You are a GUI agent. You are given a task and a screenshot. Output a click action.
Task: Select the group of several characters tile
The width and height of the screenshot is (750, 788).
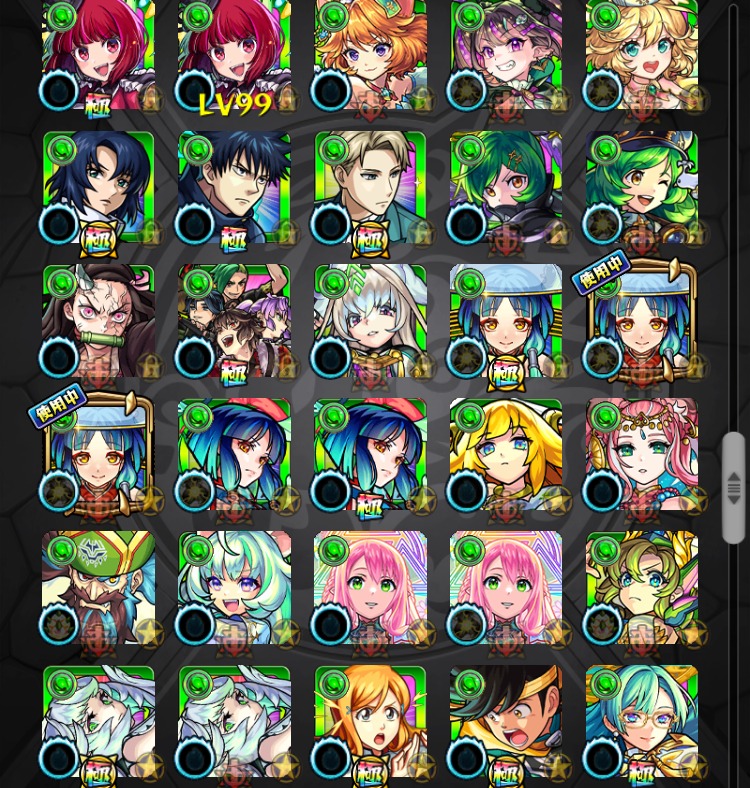click(234, 322)
